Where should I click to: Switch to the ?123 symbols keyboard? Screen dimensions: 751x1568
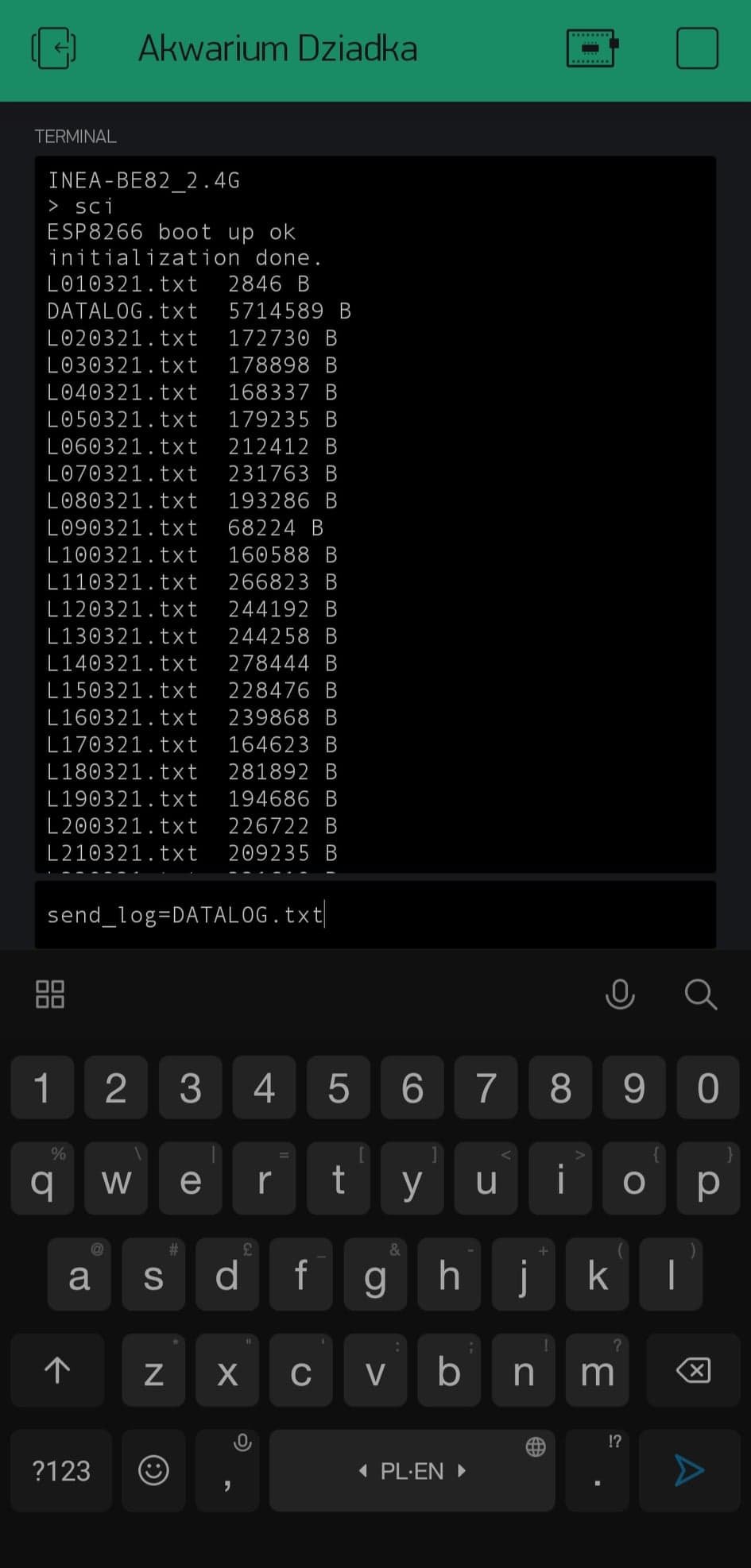tap(61, 1470)
